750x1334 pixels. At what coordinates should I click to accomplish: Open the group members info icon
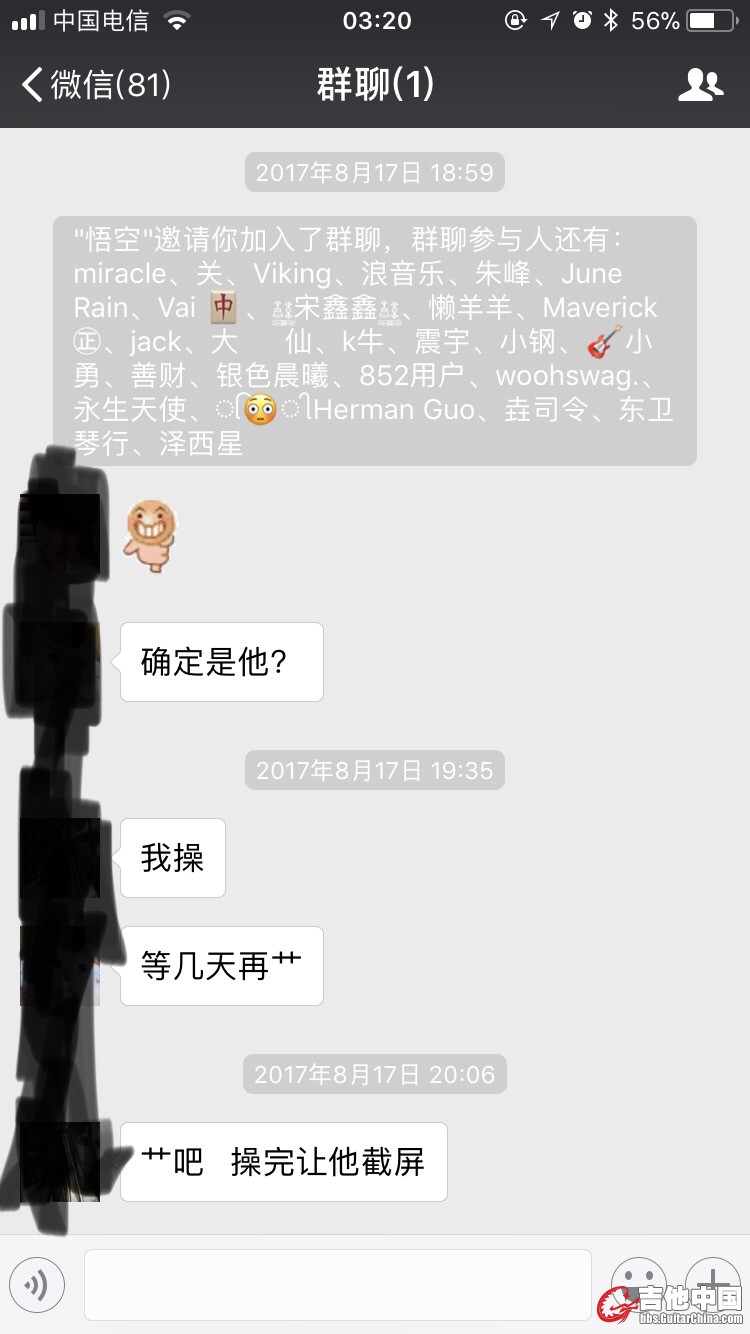pyautogui.click(x=700, y=85)
